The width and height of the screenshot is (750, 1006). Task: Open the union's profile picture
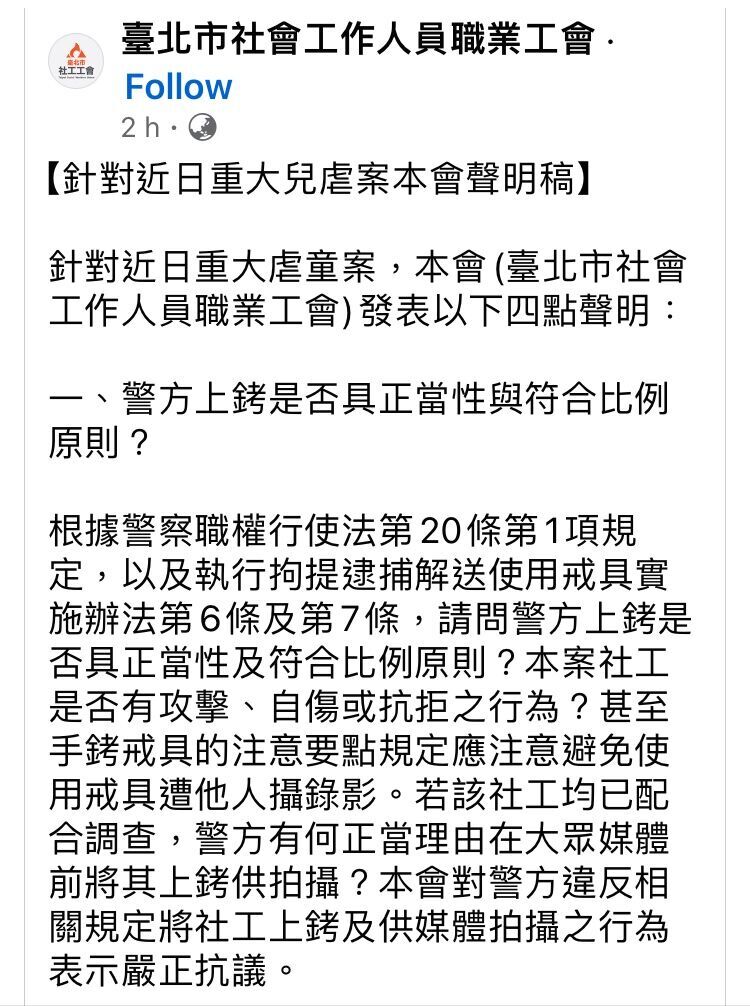[76, 61]
